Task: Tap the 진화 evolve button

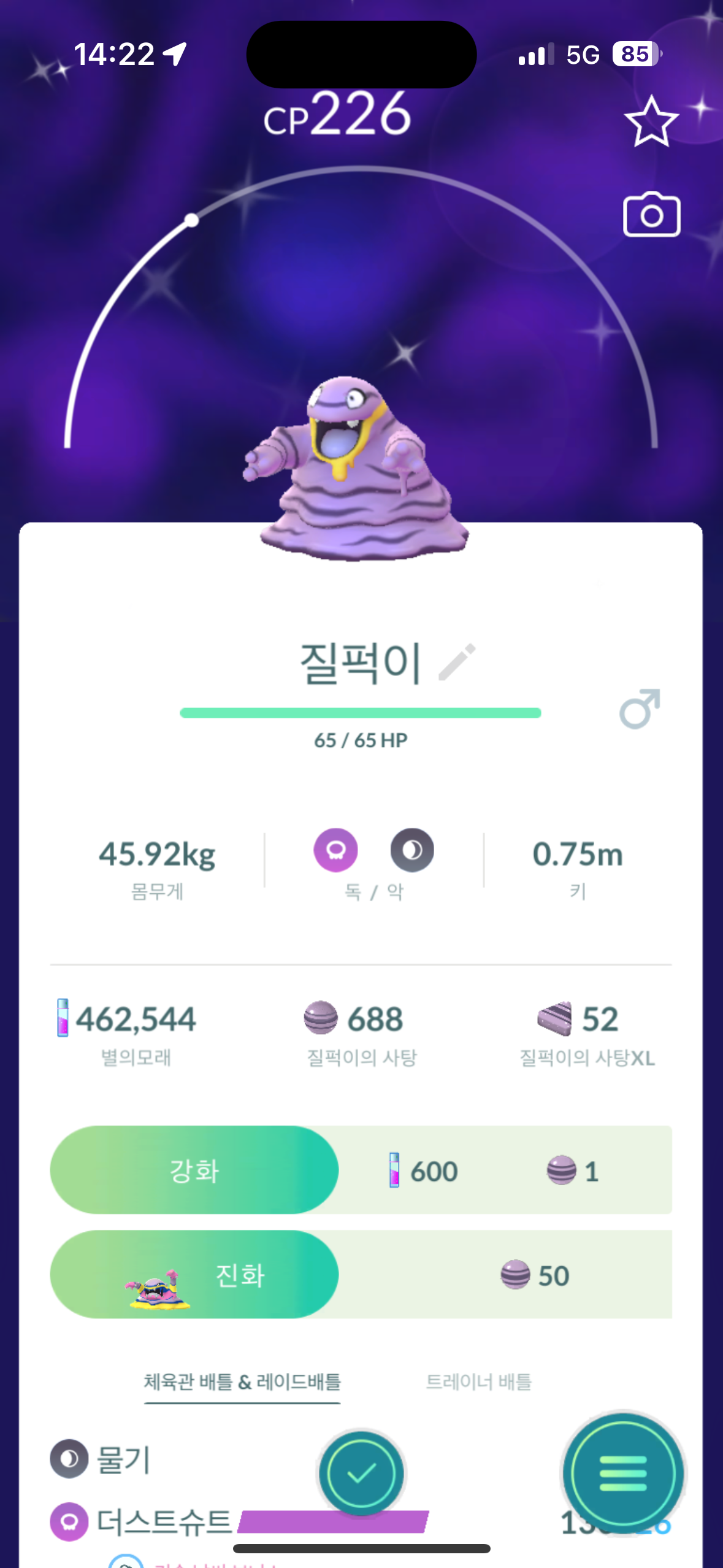Action: click(x=194, y=1275)
